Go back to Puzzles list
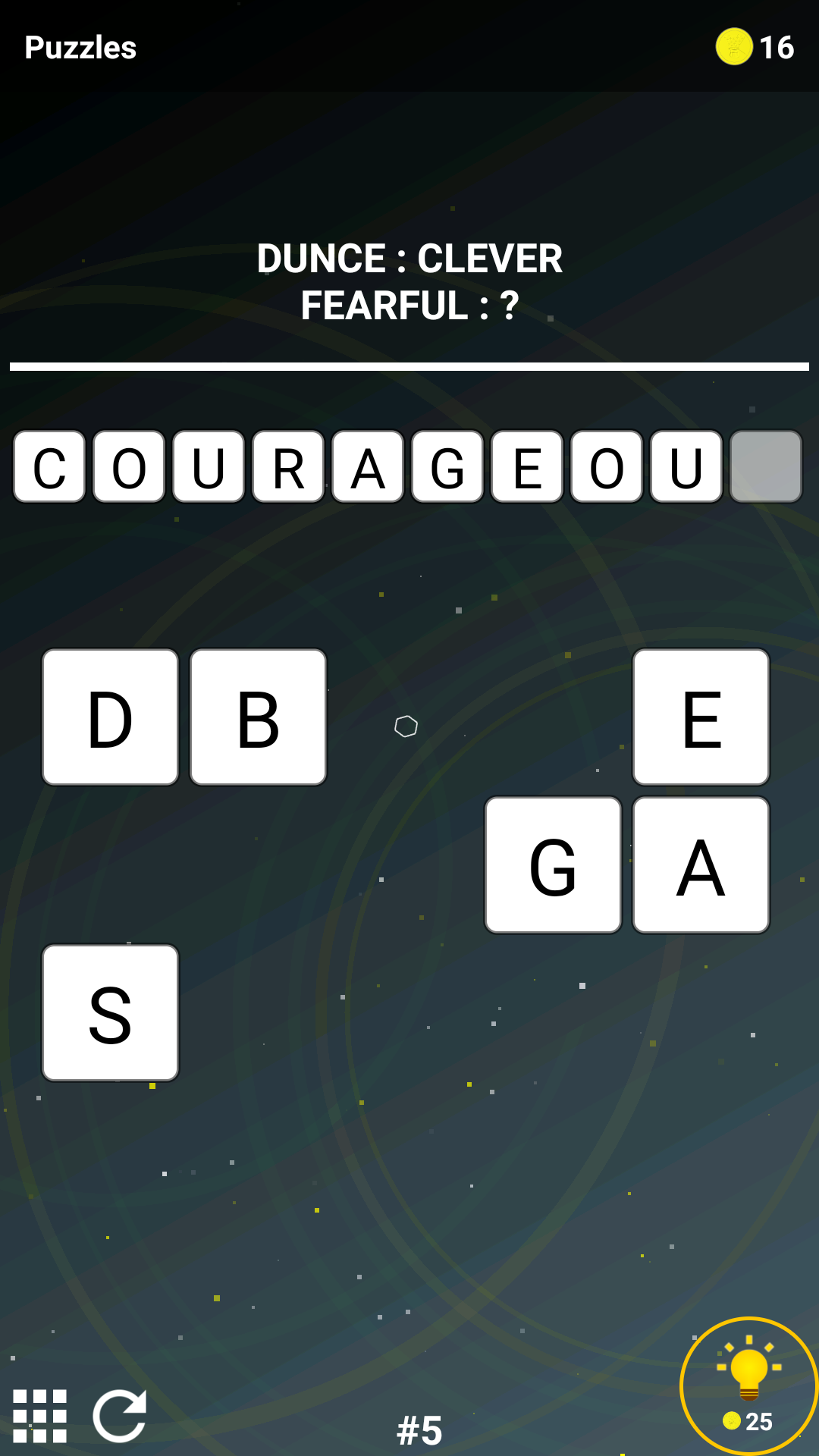 click(x=80, y=47)
